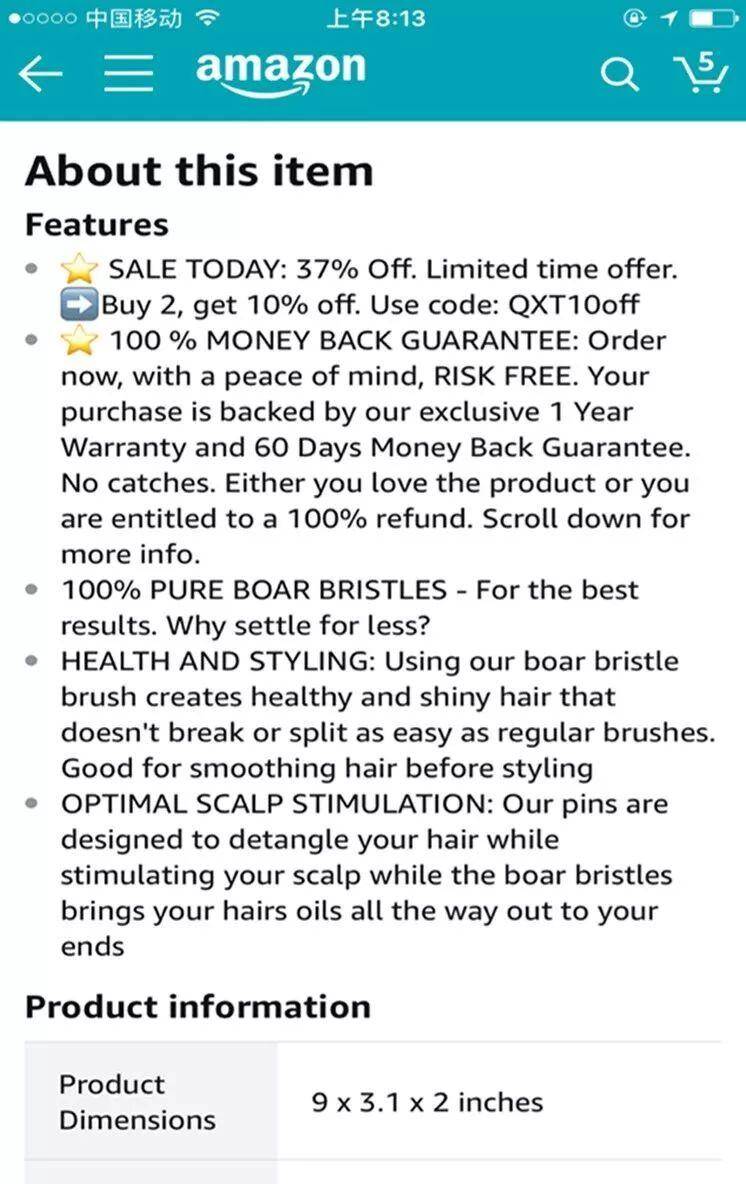Image resolution: width=746 pixels, height=1184 pixels.
Task: Tap the Amazon logo to go home
Action: (281, 73)
